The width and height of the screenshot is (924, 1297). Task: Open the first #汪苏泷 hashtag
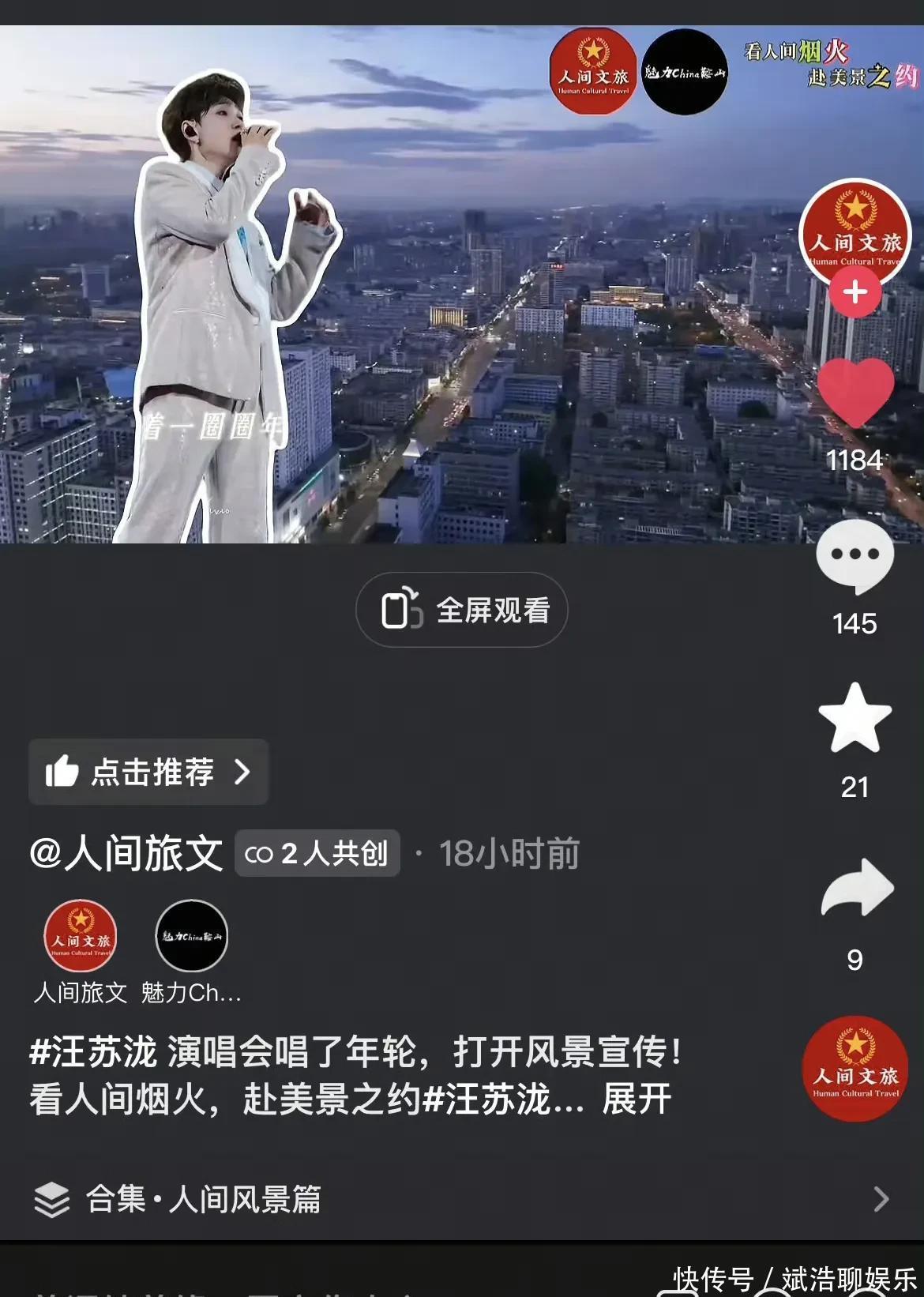click(93, 1051)
